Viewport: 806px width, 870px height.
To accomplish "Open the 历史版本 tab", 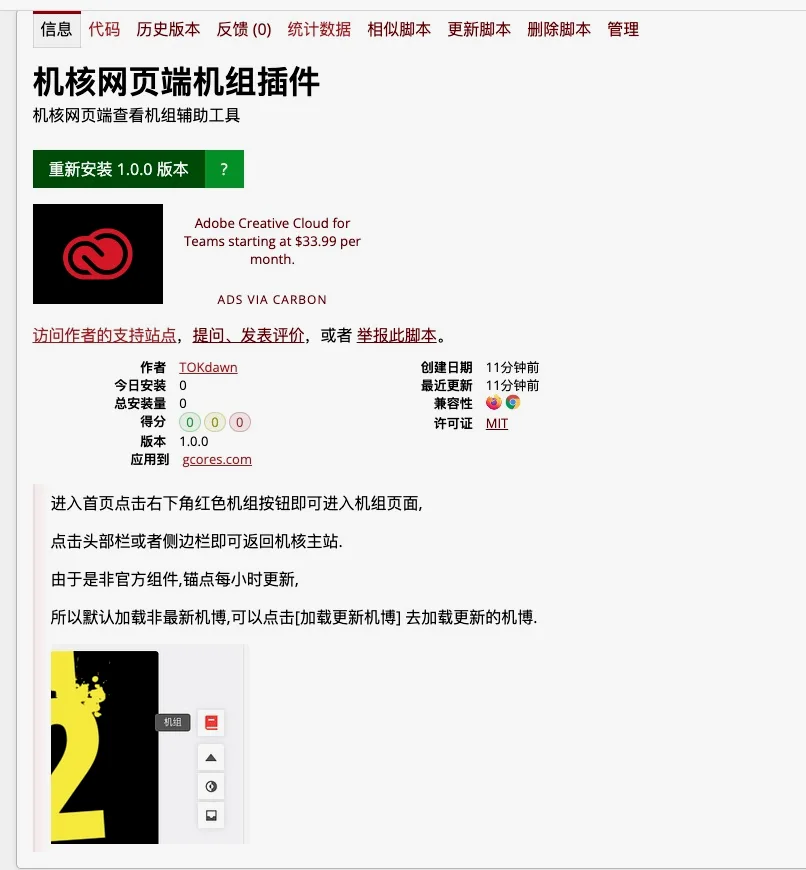I will click(x=168, y=29).
